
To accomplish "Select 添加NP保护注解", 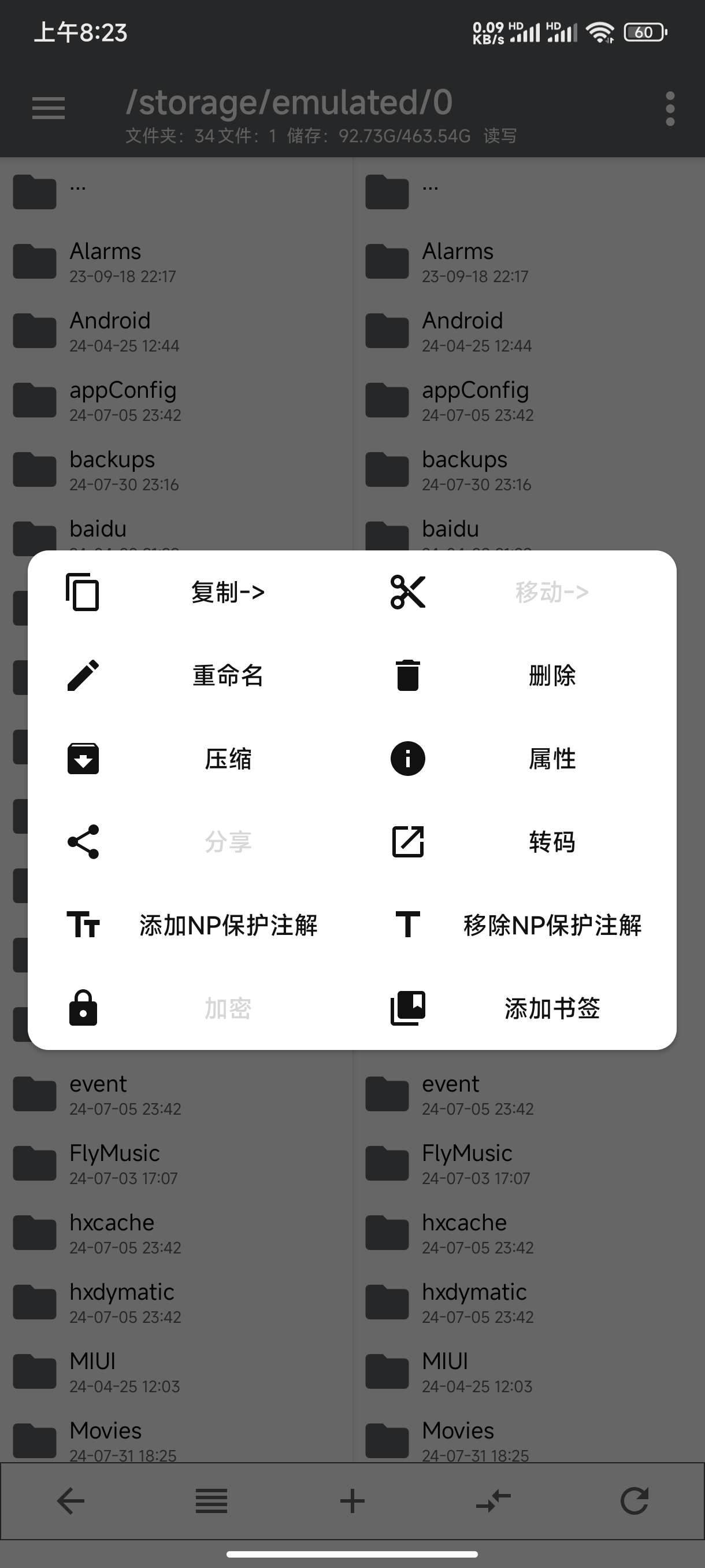I will pyautogui.click(x=228, y=925).
